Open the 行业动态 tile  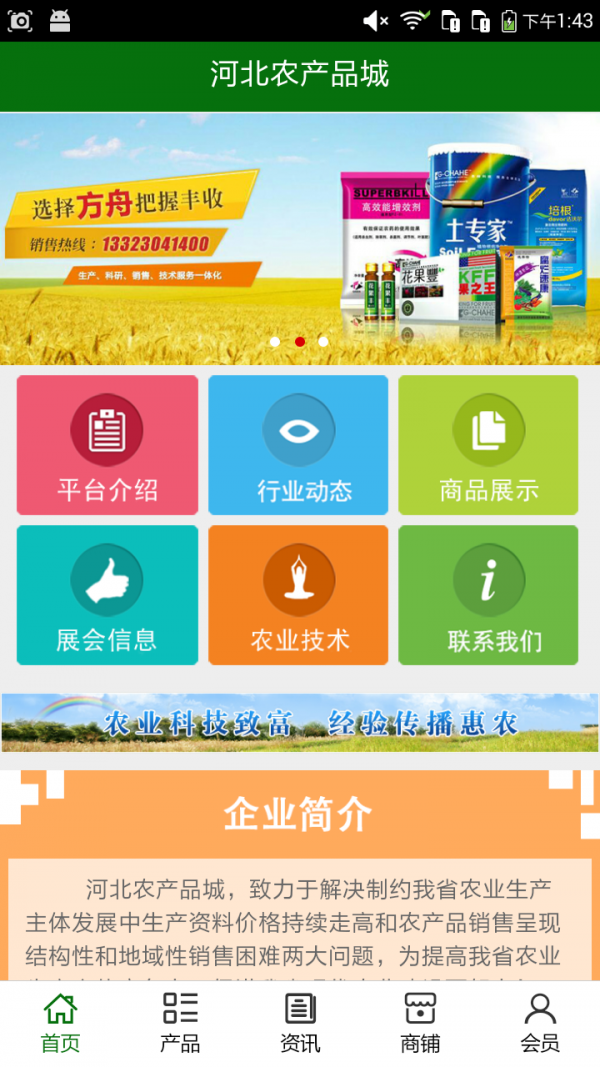point(298,445)
